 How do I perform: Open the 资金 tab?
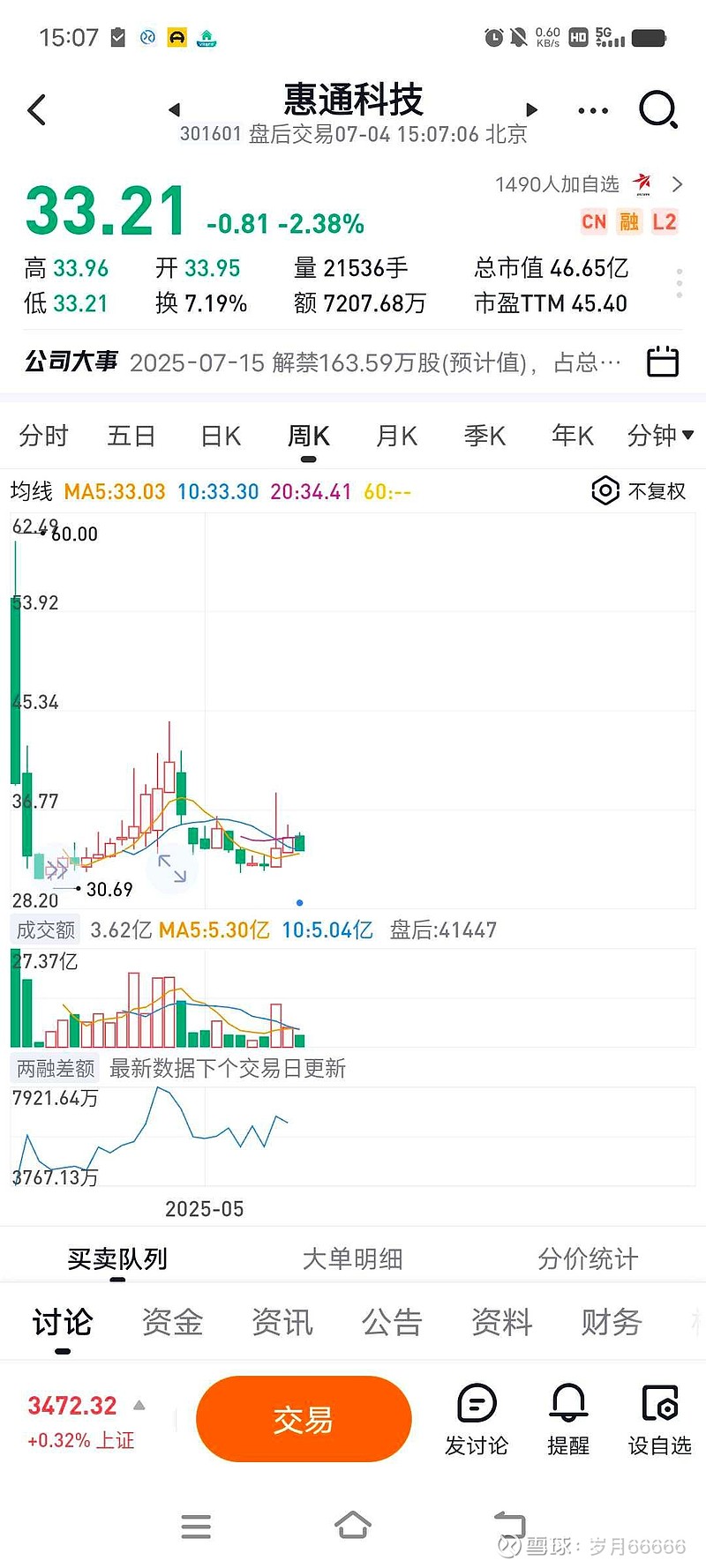[x=172, y=1322]
